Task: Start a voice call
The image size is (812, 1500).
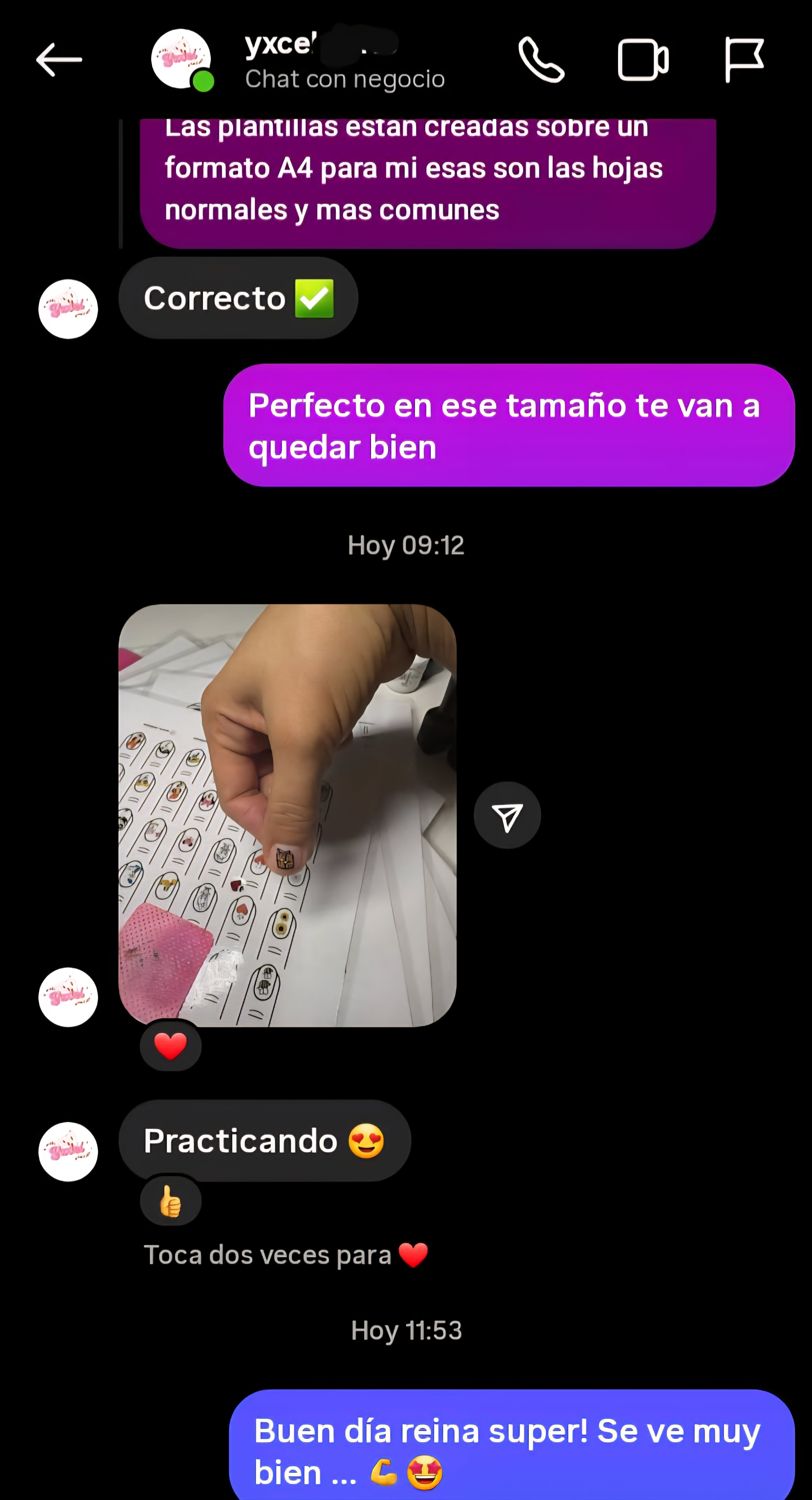Action: (x=541, y=59)
